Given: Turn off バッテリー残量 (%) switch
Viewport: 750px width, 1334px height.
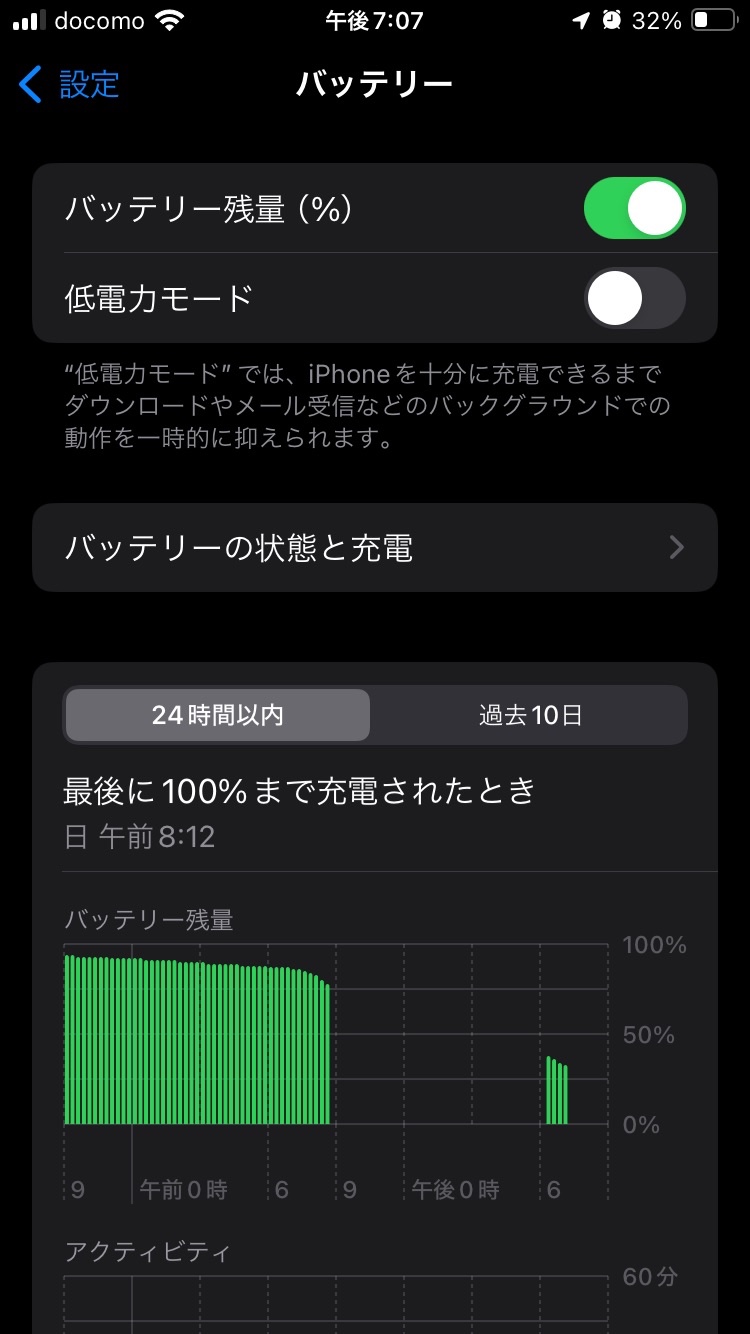Looking at the screenshot, I should [x=634, y=208].
